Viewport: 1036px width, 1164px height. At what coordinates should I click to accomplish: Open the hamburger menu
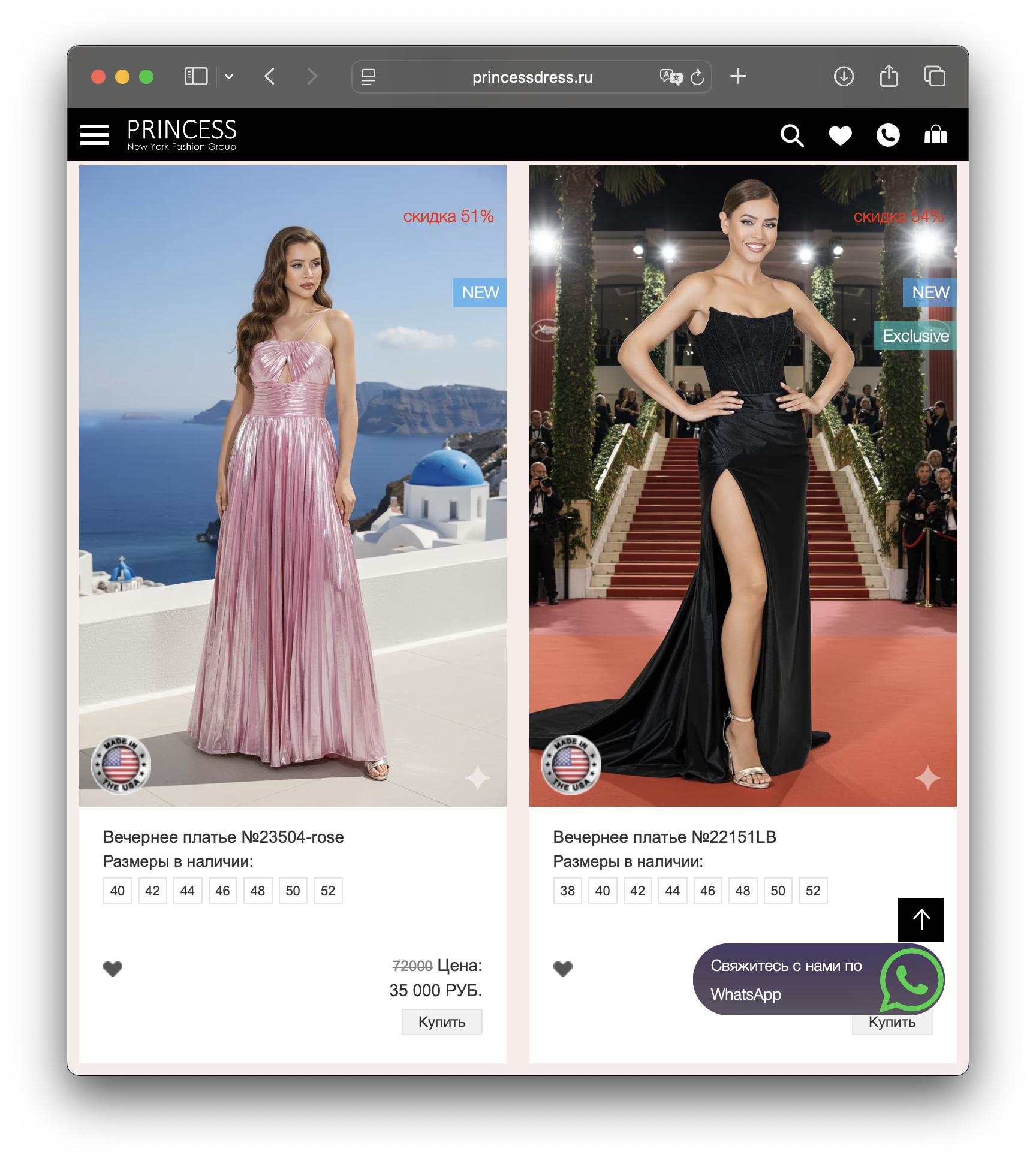(95, 135)
